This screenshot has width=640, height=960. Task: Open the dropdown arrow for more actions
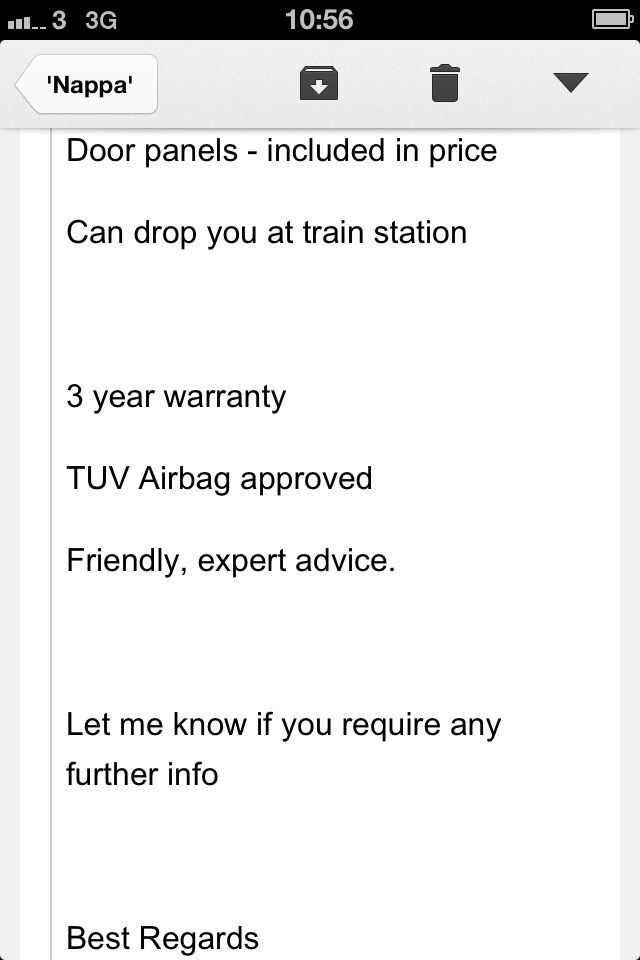click(571, 83)
